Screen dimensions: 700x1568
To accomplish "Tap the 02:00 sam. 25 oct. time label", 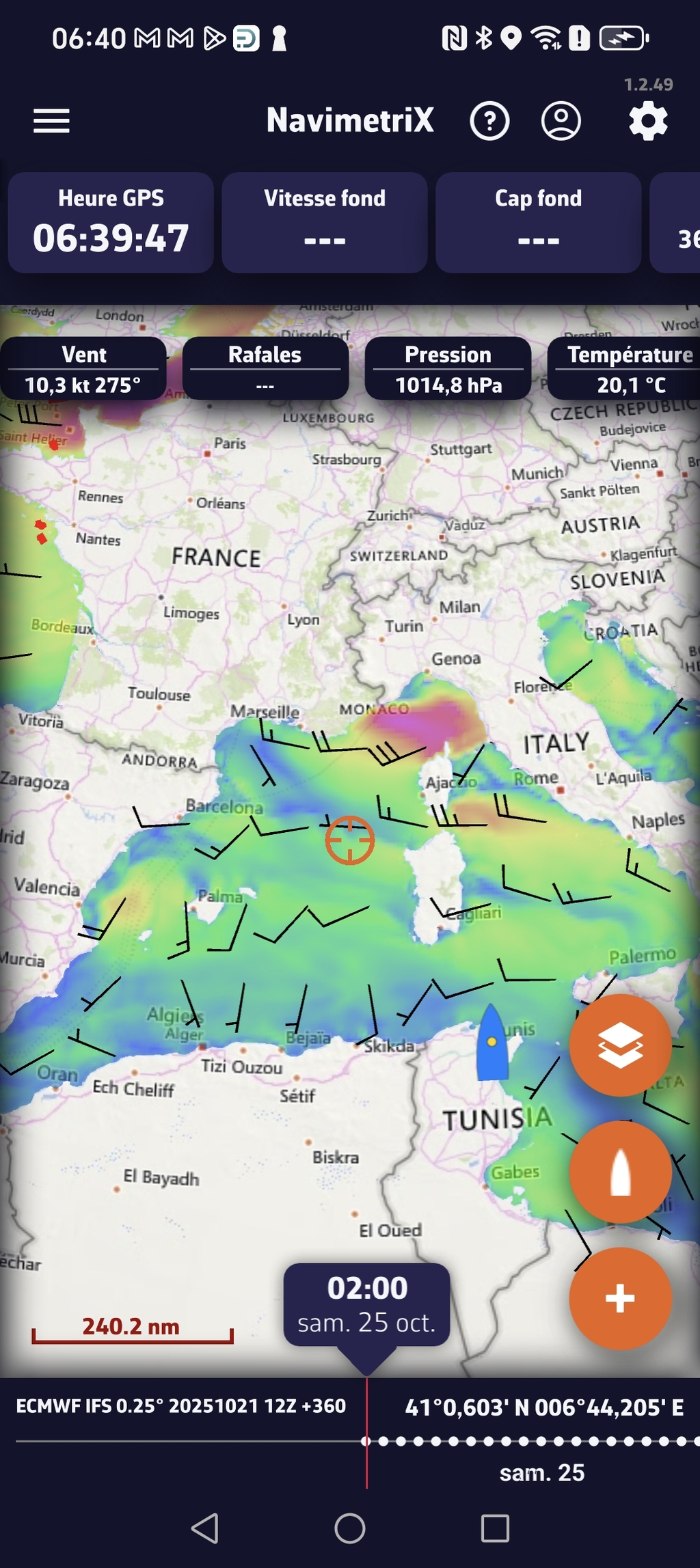I will pyautogui.click(x=367, y=1304).
